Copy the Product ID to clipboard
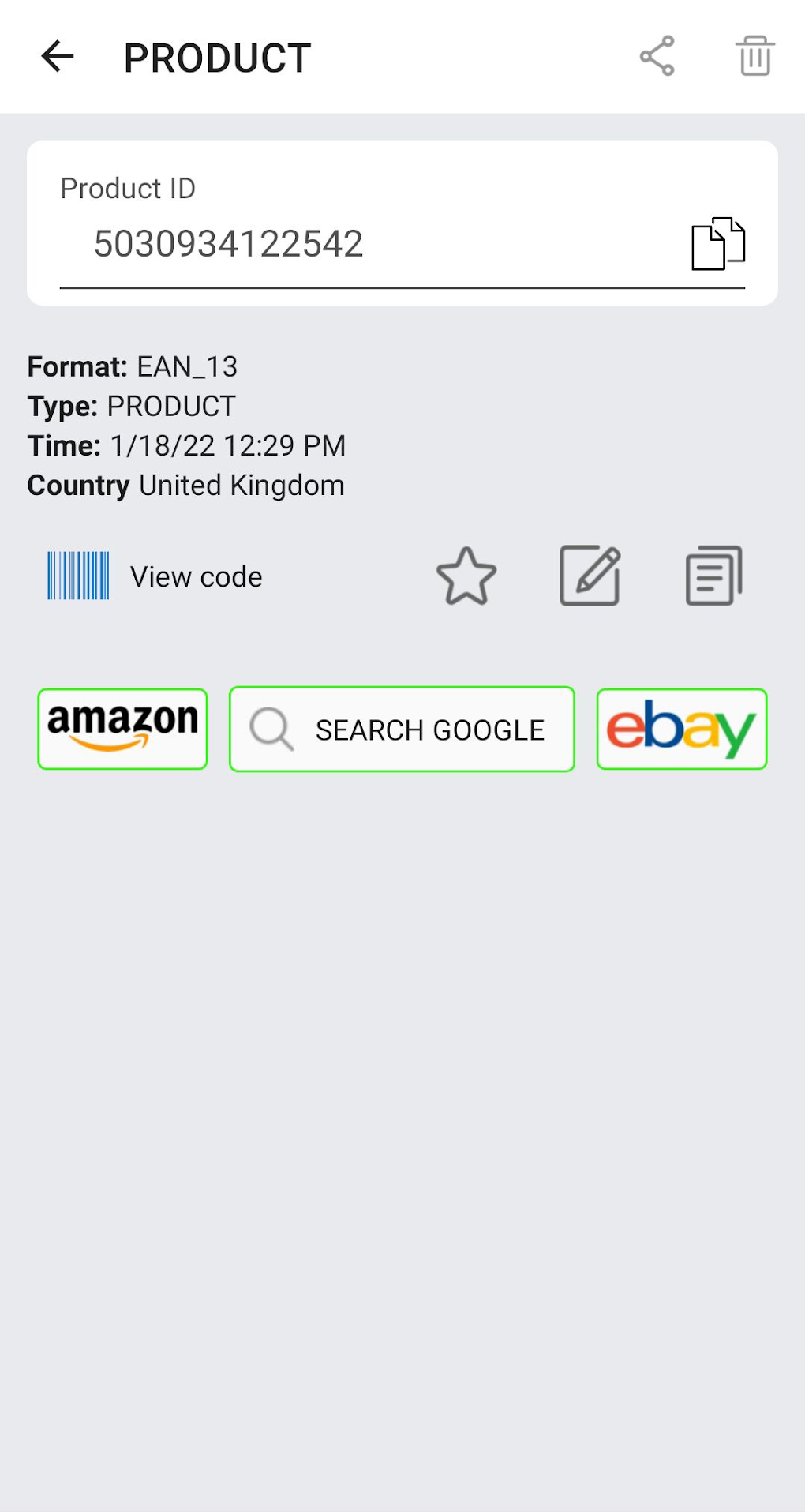The width and height of the screenshot is (805, 1512). tap(717, 242)
